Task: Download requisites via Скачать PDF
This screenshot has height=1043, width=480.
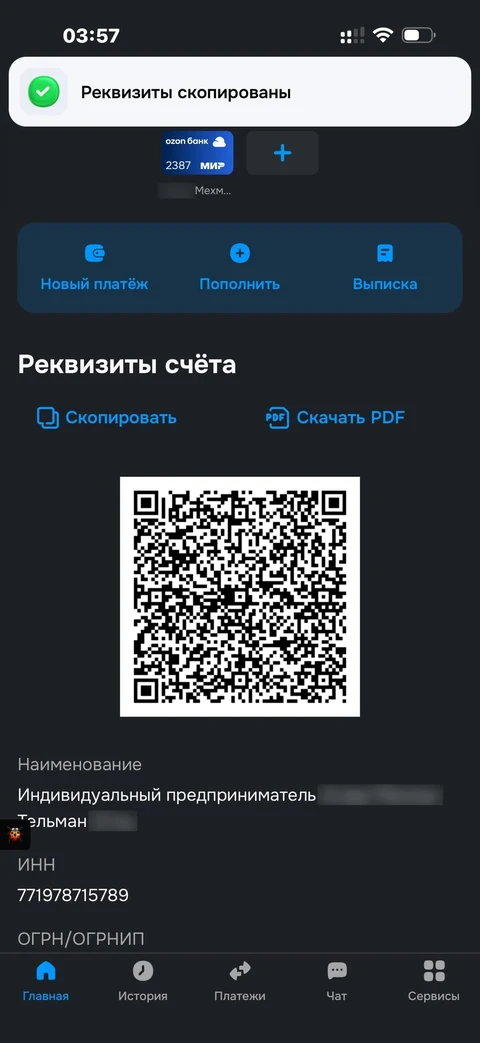Action: coord(335,418)
